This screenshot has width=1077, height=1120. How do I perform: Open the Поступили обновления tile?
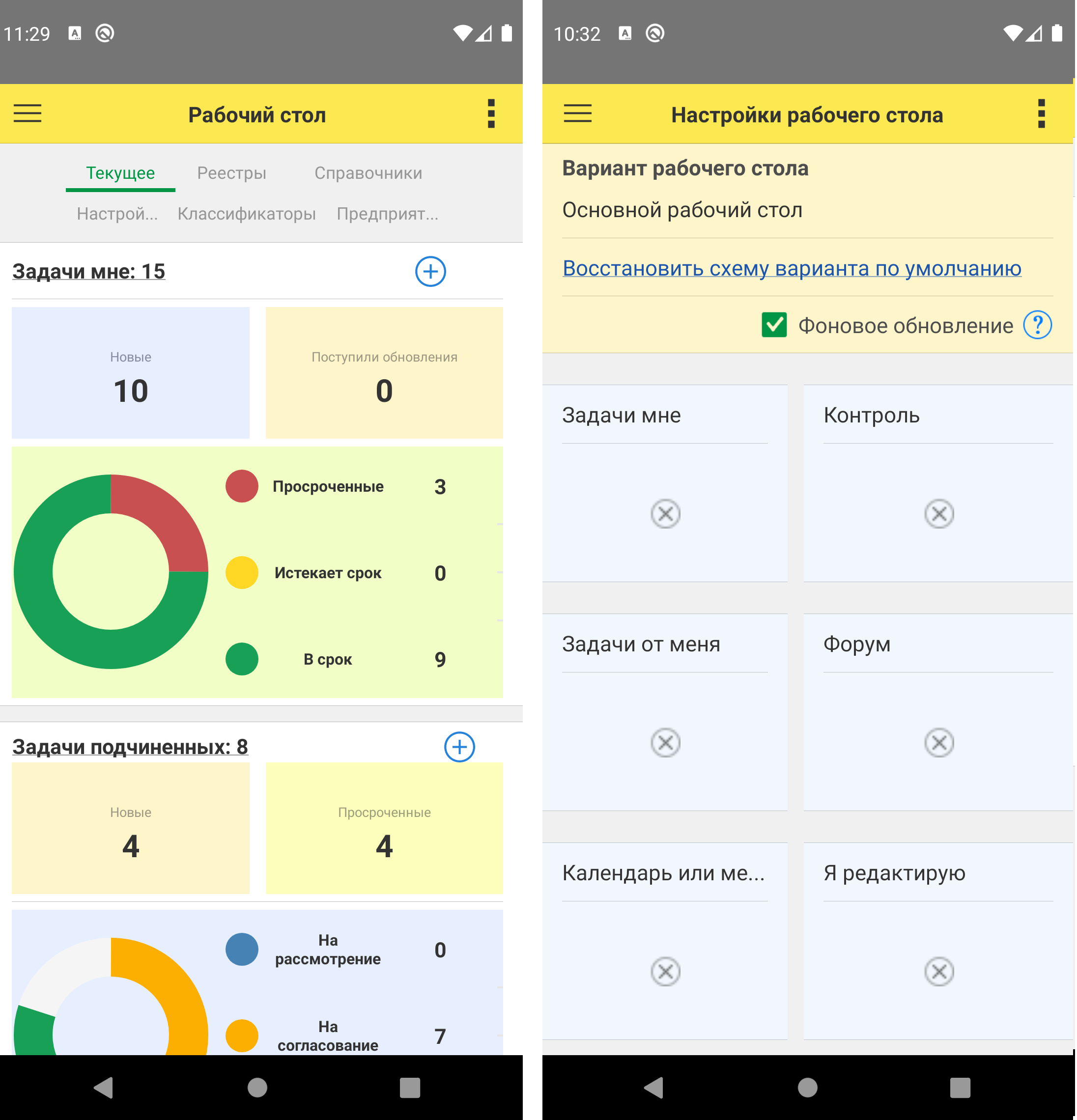pyautogui.click(x=384, y=373)
